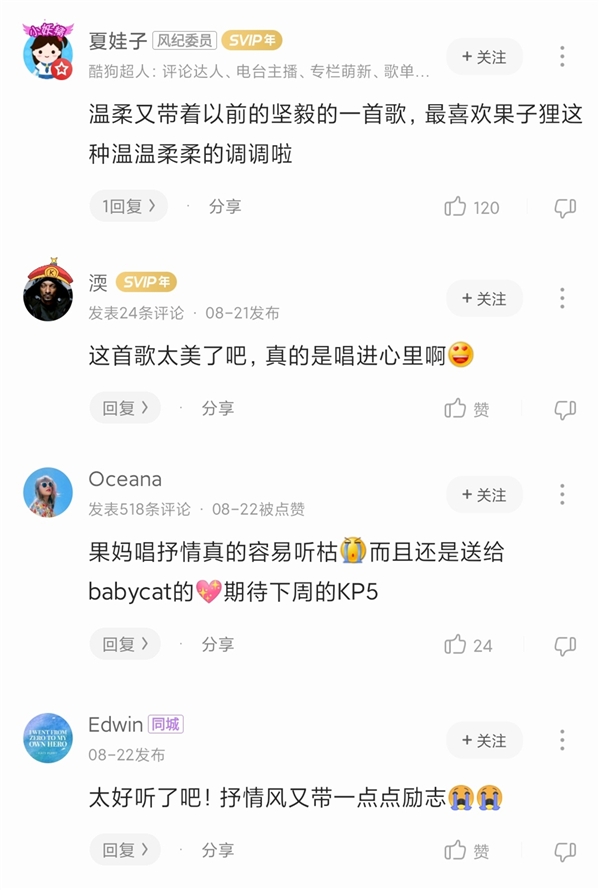This screenshot has height=890, width=600.
Task: Open overflow menu on 澳's comment
Action: tap(562, 298)
